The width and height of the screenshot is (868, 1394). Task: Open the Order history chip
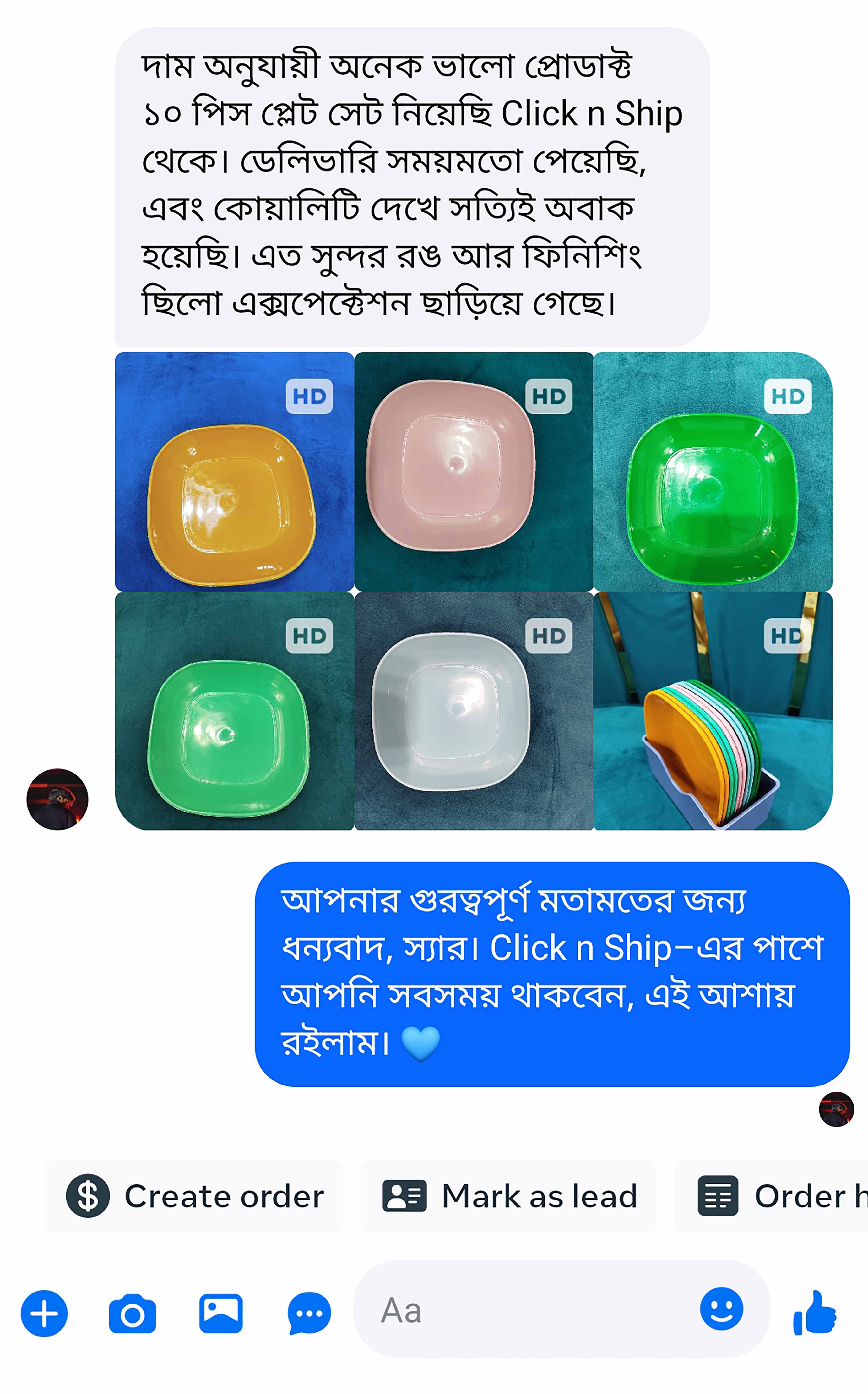pyautogui.click(x=781, y=1196)
